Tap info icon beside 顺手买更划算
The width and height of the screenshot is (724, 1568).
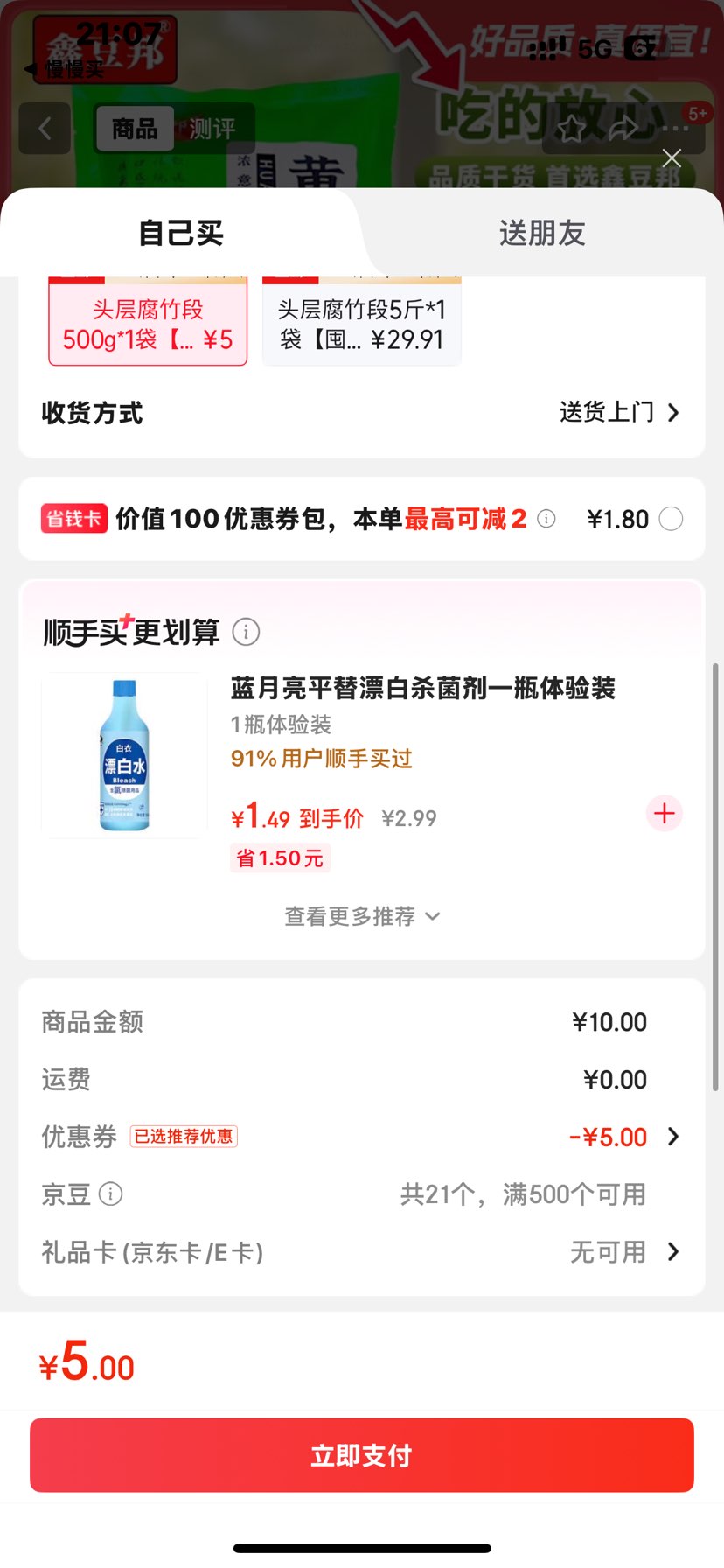(x=246, y=632)
